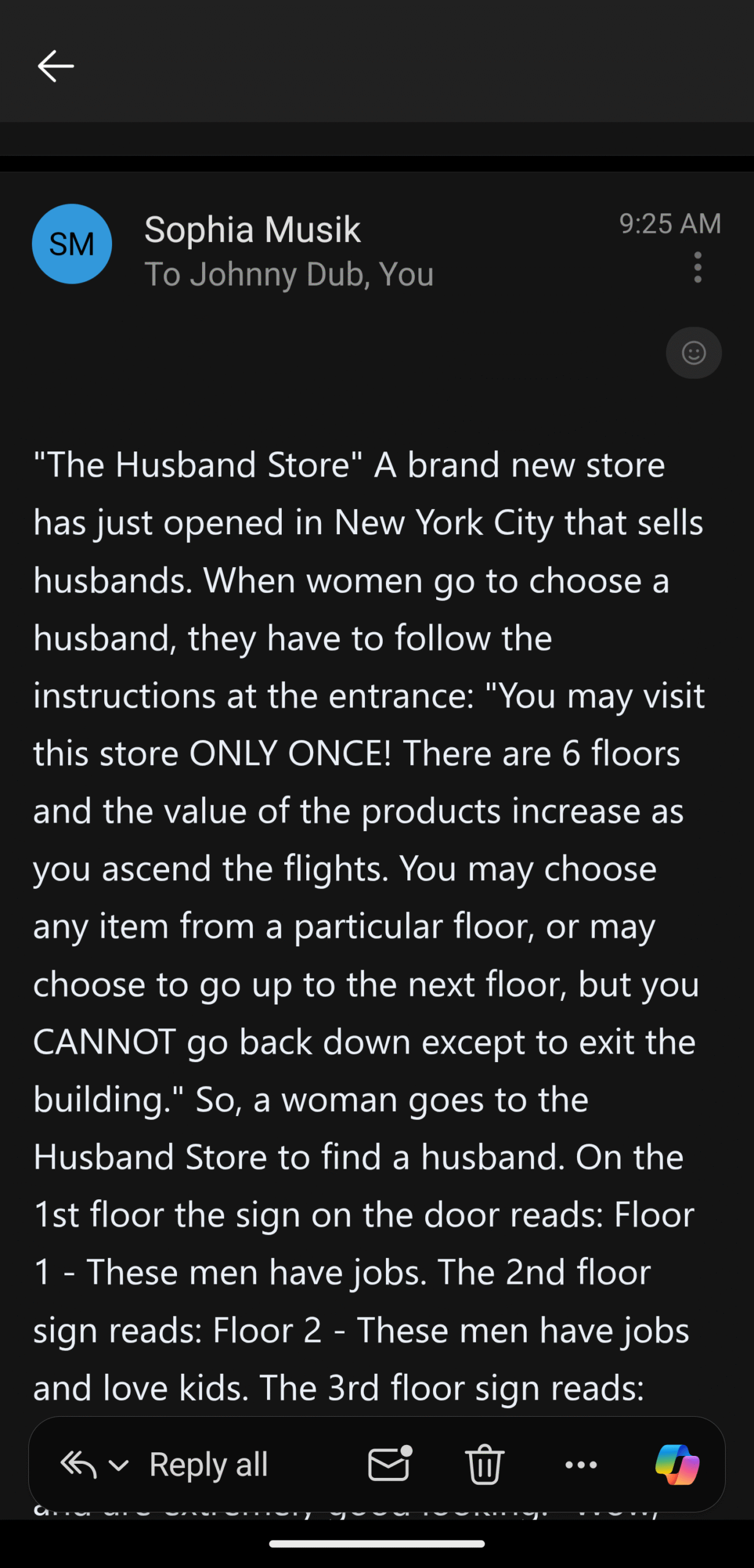Image resolution: width=754 pixels, height=1568 pixels.
Task: Go back to the inbox
Action: point(55,66)
